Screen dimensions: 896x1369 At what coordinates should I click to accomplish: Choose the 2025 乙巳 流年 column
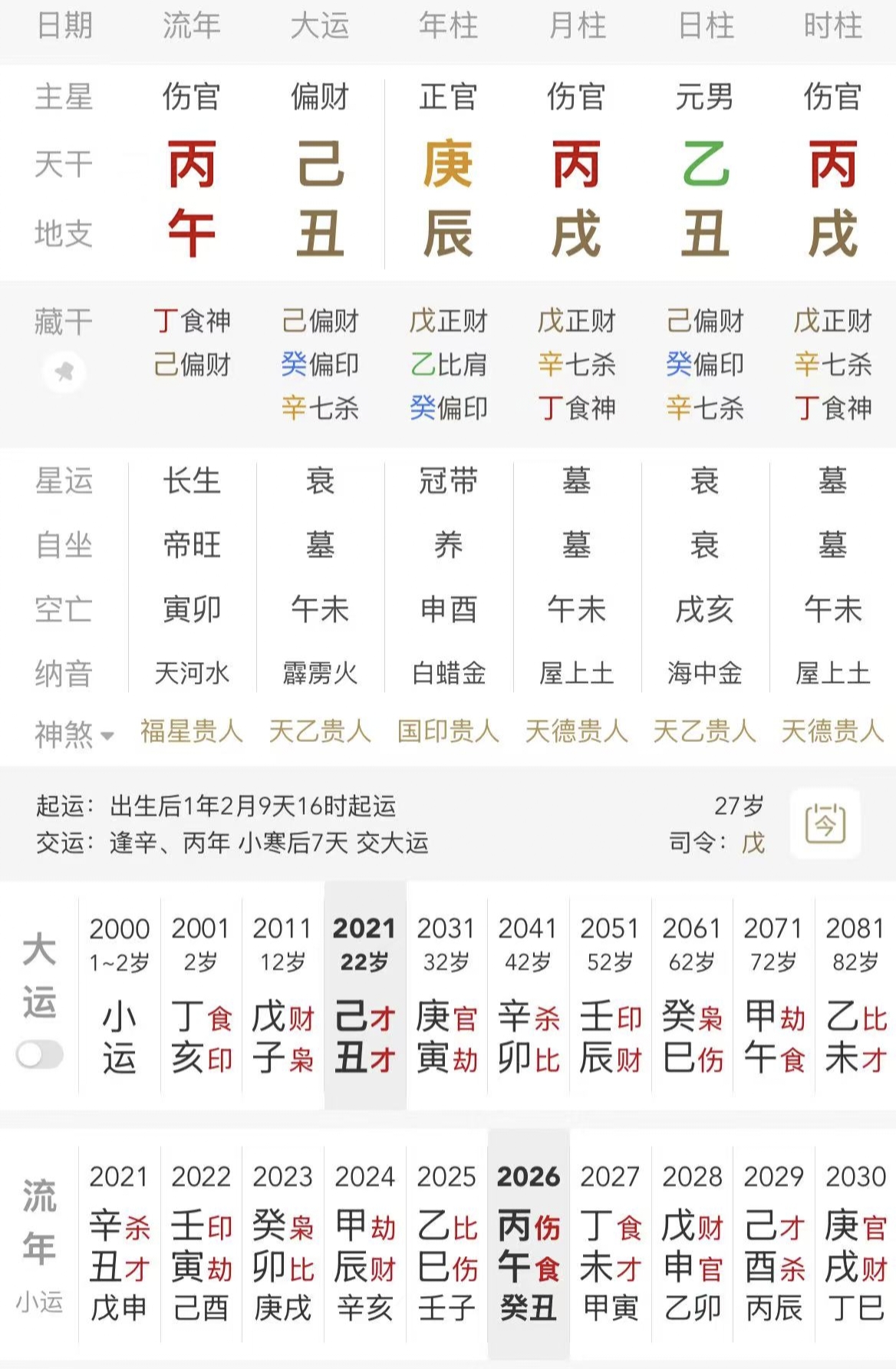point(446,1243)
